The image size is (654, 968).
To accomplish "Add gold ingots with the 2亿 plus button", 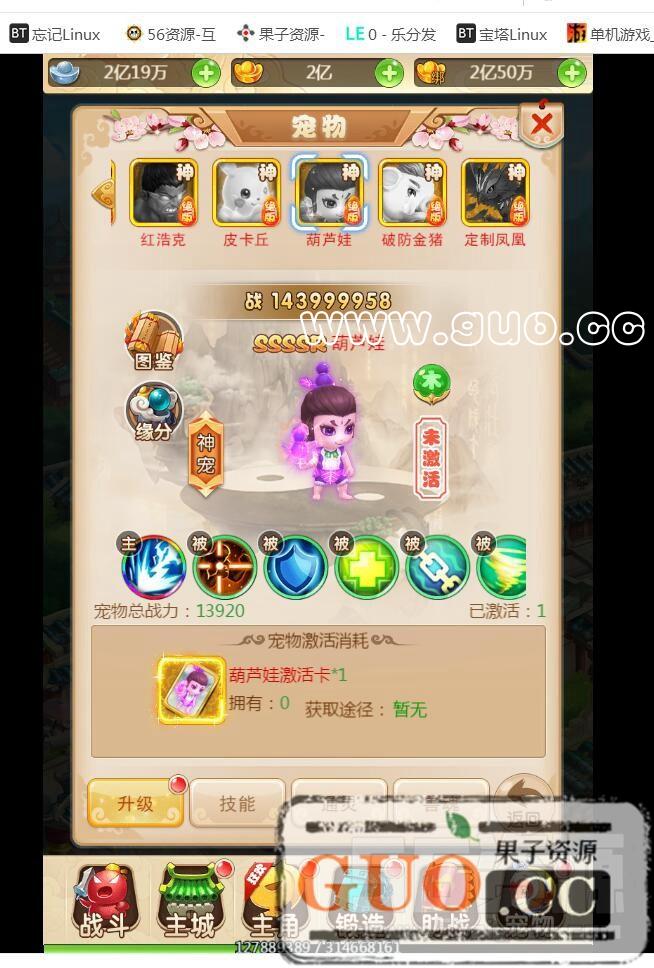I will tap(389, 73).
